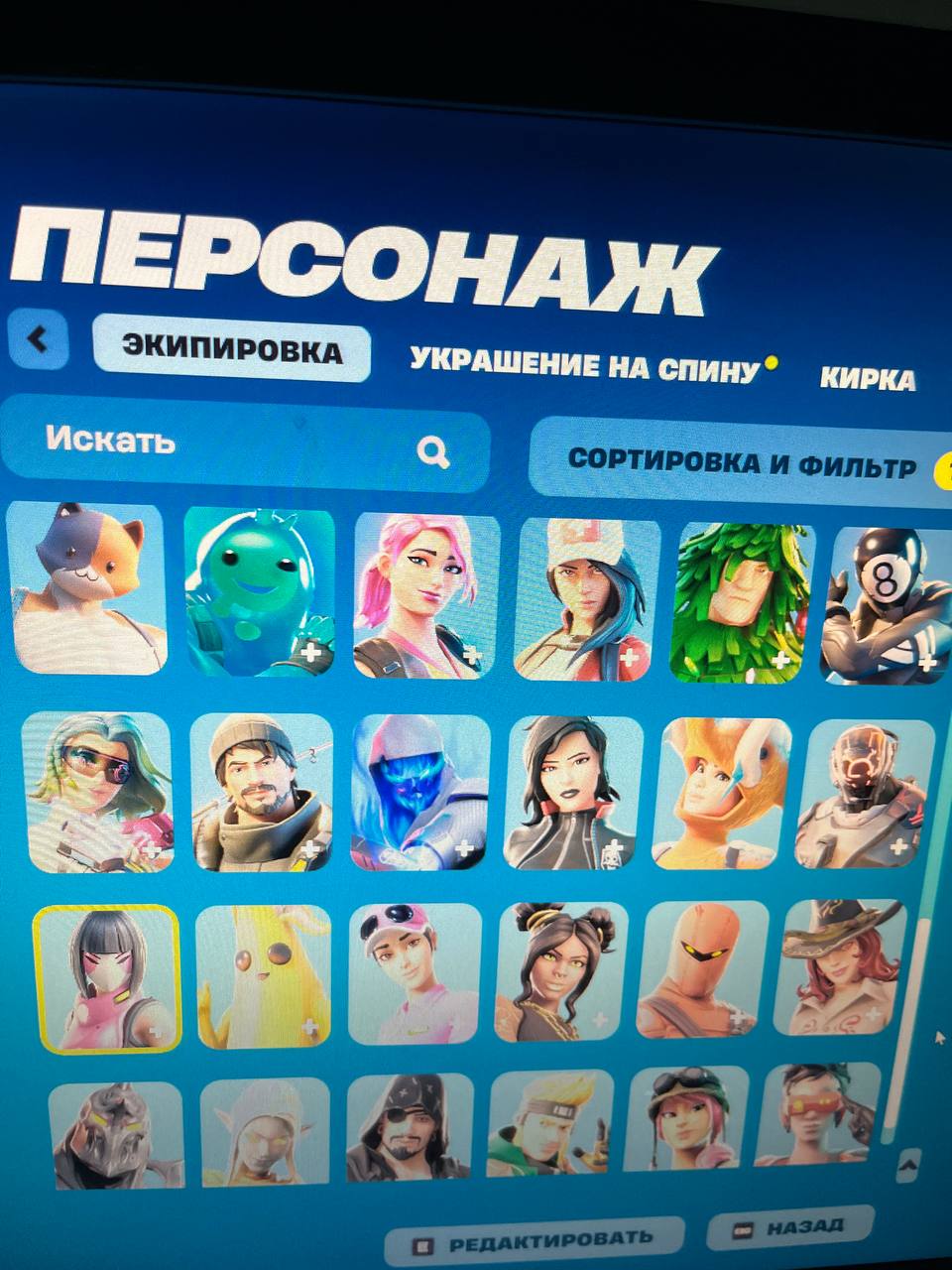Choose the green slime character skin
This screenshot has width=952, height=1270.
click(x=260, y=592)
